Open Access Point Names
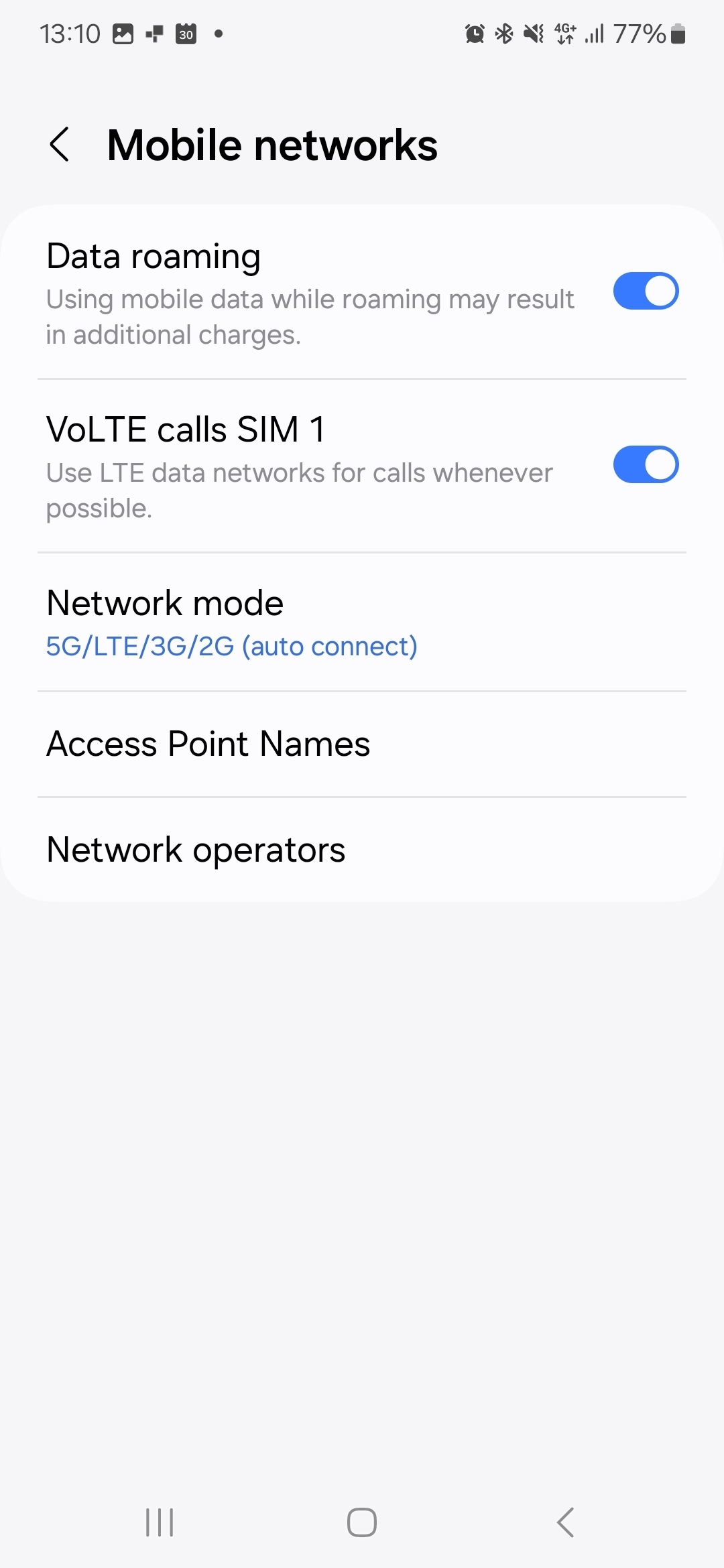The image size is (724, 1568). [362, 744]
